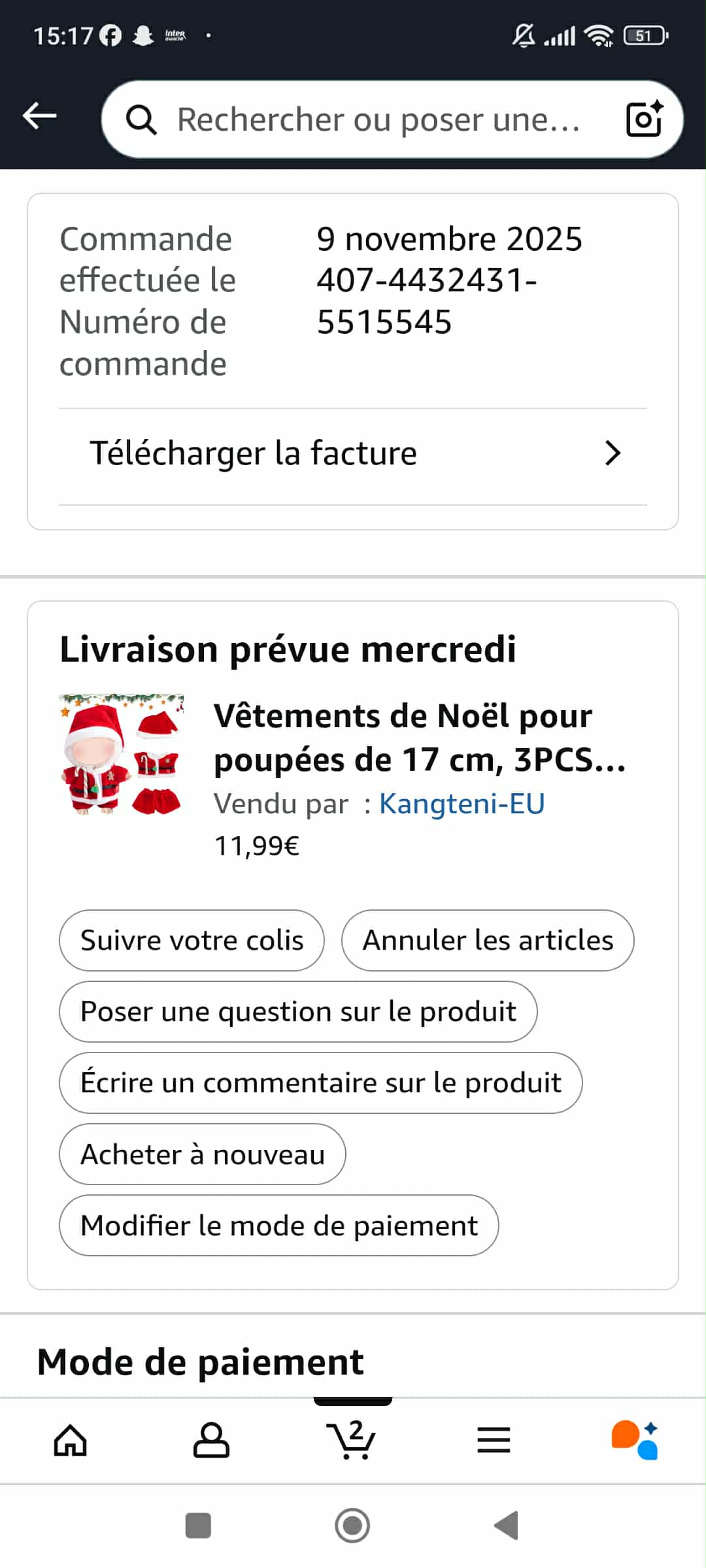Tap 'Suivre votre colis' button
This screenshot has height=1568, width=706.
pos(192,940)
